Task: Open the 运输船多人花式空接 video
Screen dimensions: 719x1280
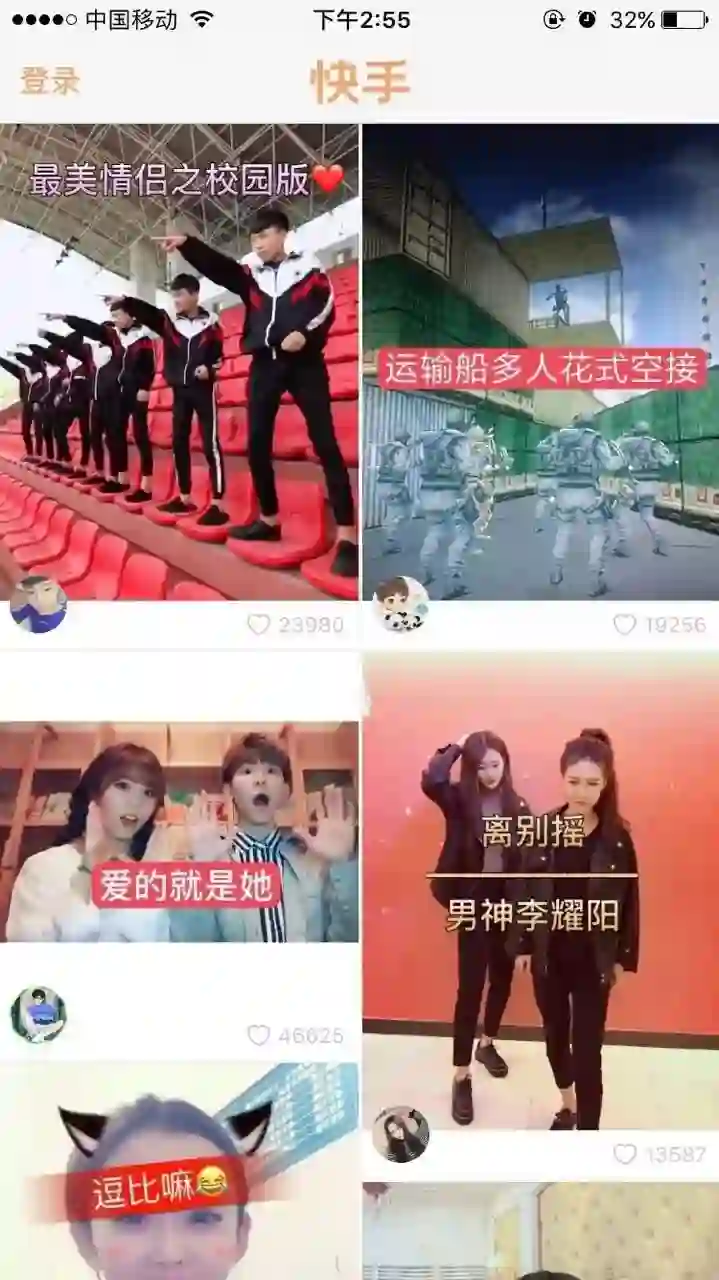Action: tap(540, 360)
